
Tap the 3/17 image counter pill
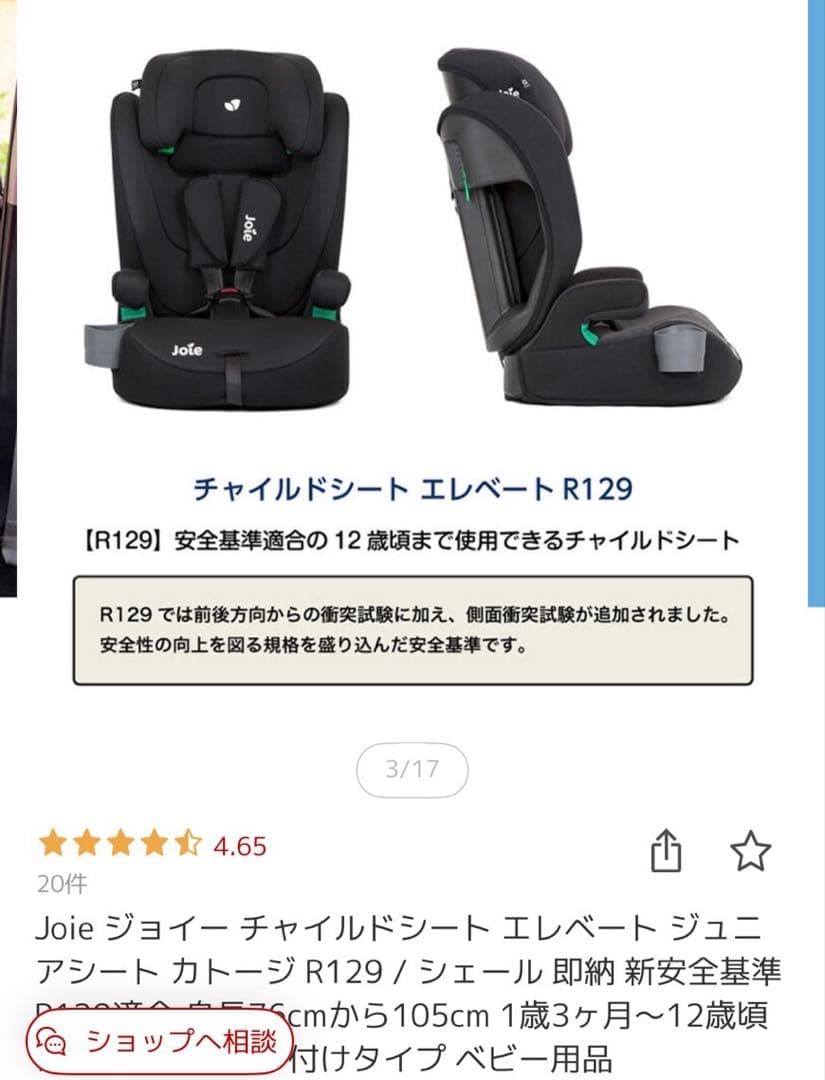(x=412, y=765)
